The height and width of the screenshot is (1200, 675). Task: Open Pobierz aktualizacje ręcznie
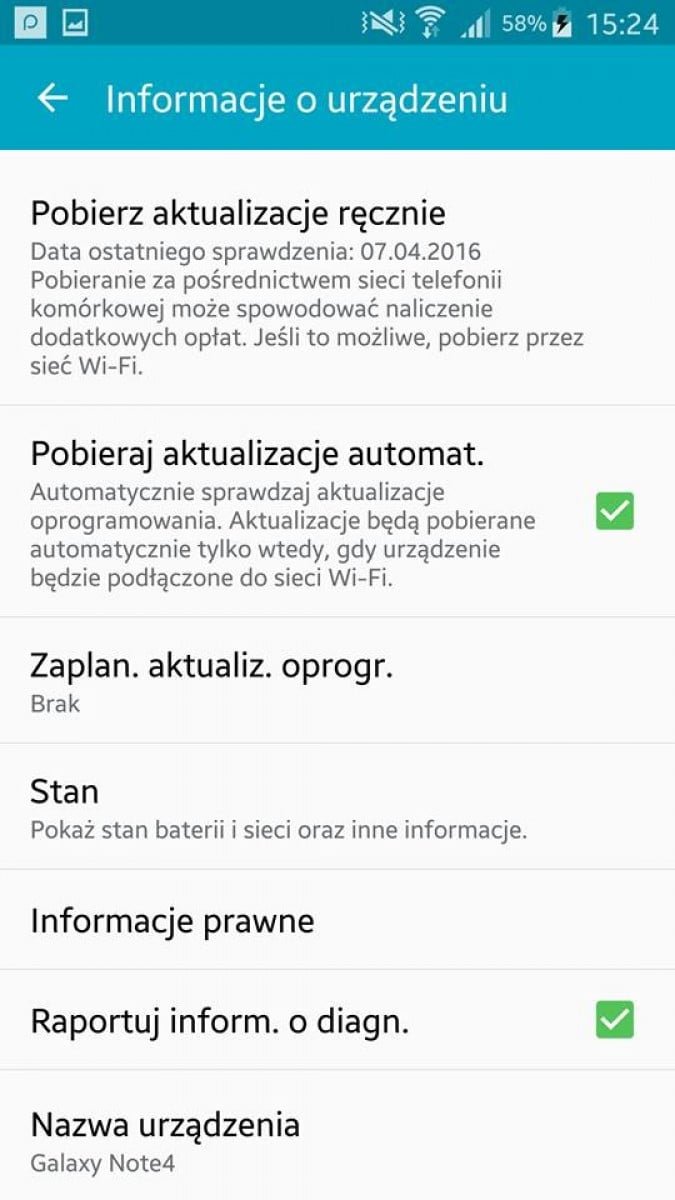[x=337, y=278]
